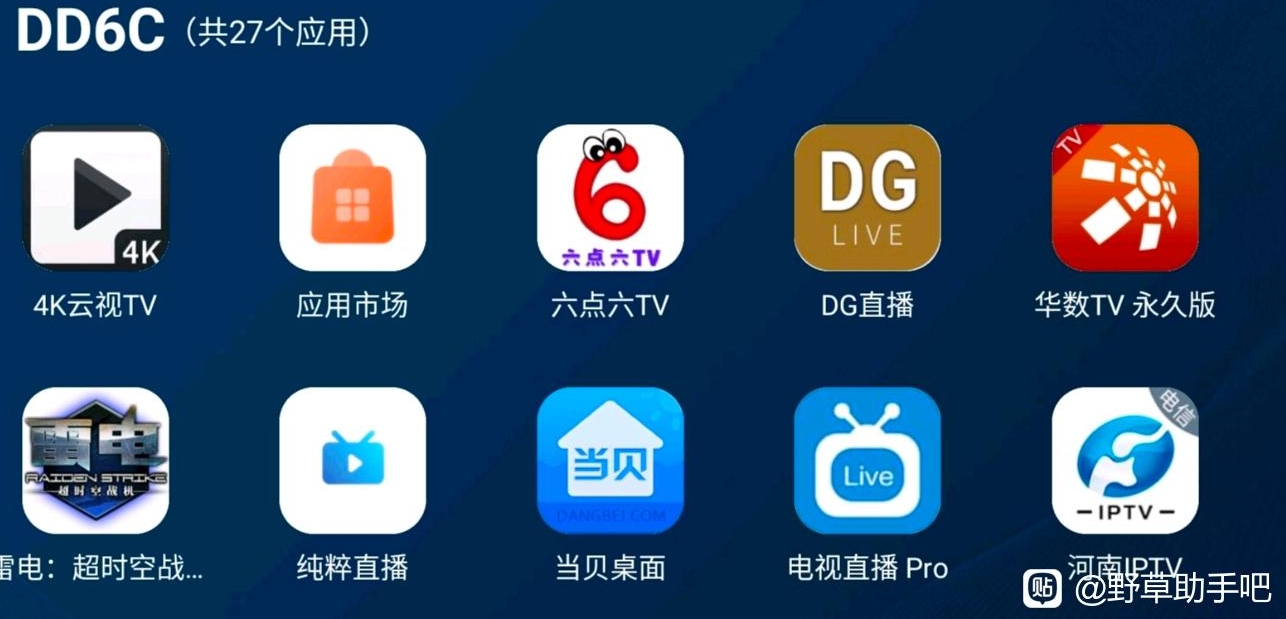Open 纯粹直播 app
This screenshot has height=619, width=1286.
click(352, 461)
